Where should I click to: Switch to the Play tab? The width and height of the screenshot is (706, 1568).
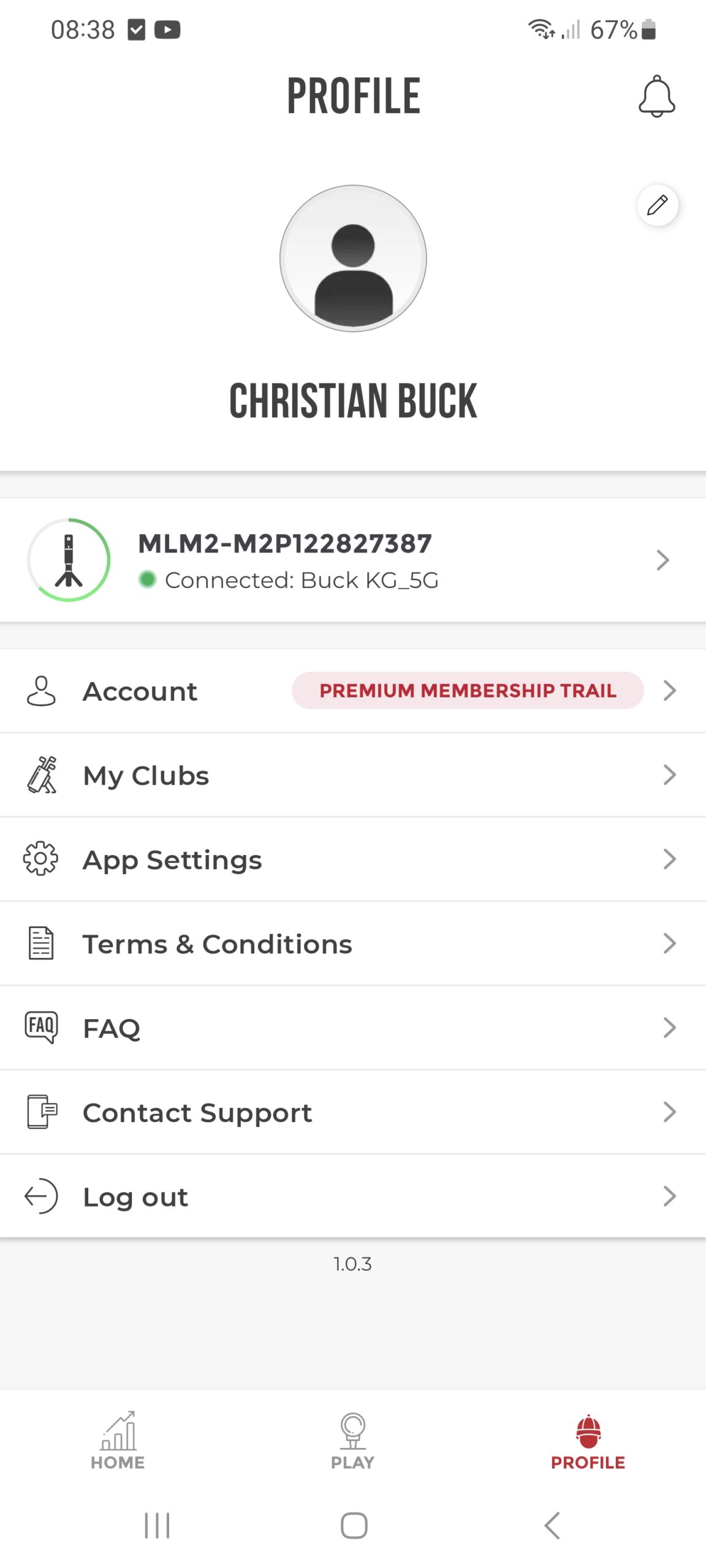352,1441
